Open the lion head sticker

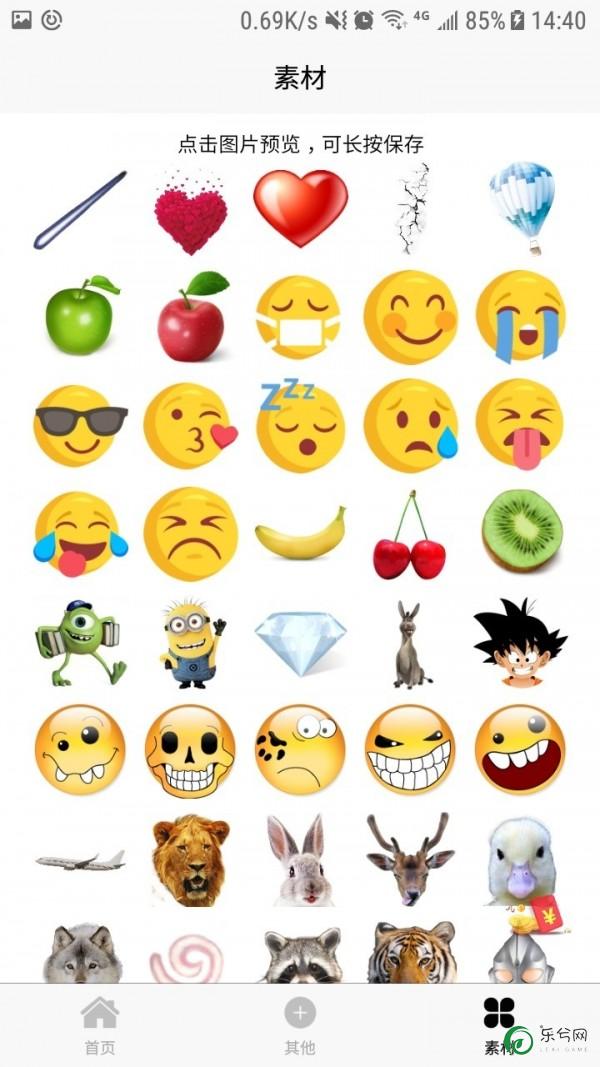pyautogui.click(x=190, y=860)
